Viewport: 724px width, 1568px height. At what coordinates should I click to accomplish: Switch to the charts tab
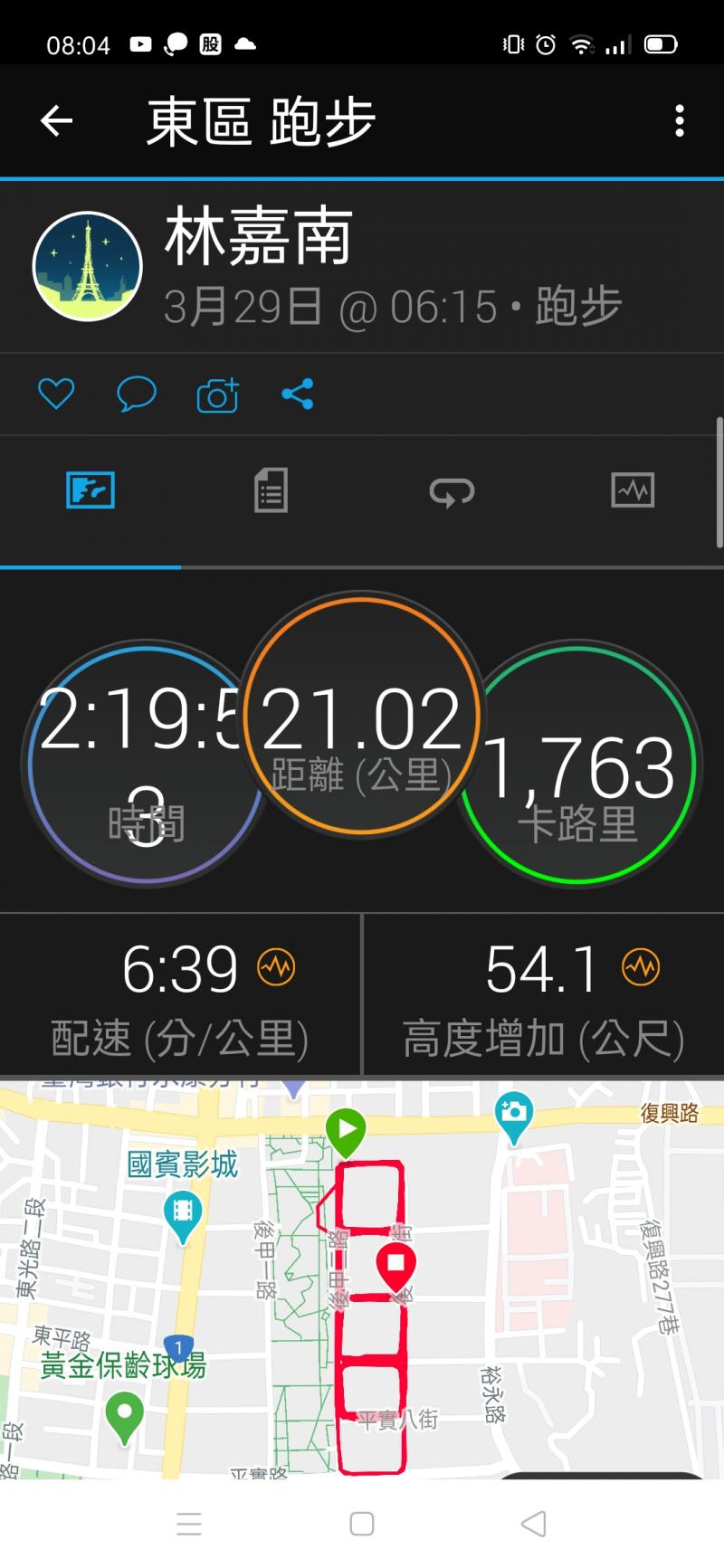coord(633,491)
